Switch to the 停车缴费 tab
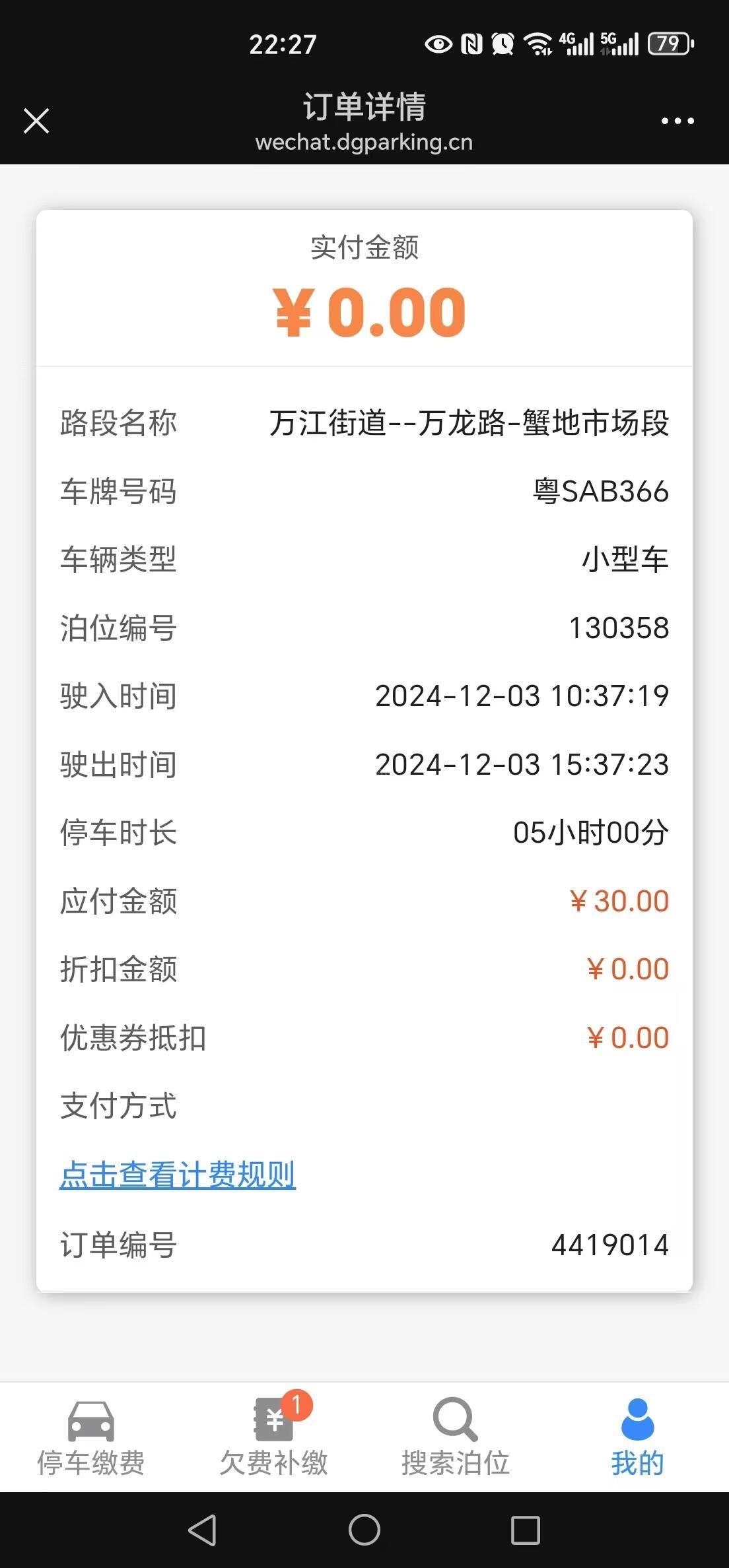729x1568 pixels. (91, 1439)
